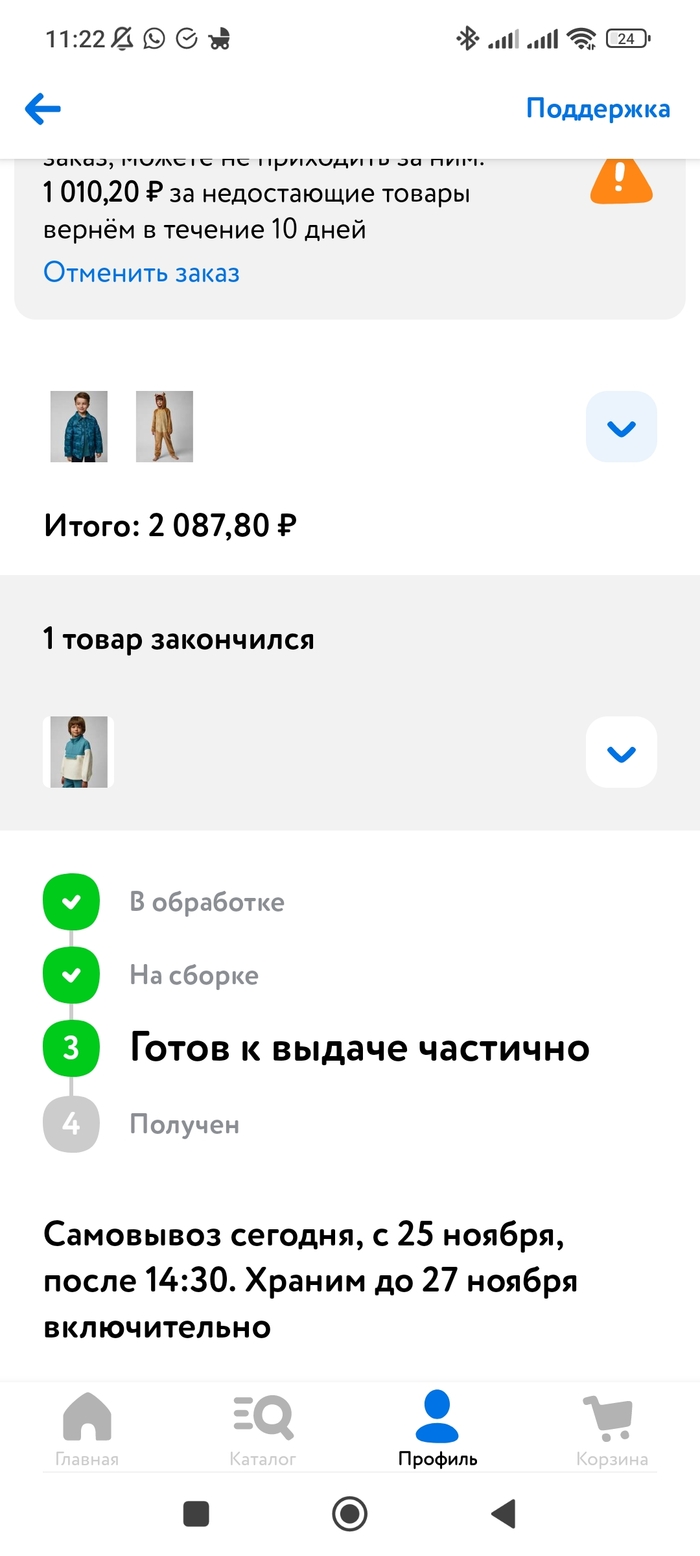Open the beige costume item thumbnail
The width and height of the screenshot is (700, 1556).
(164, 427)
